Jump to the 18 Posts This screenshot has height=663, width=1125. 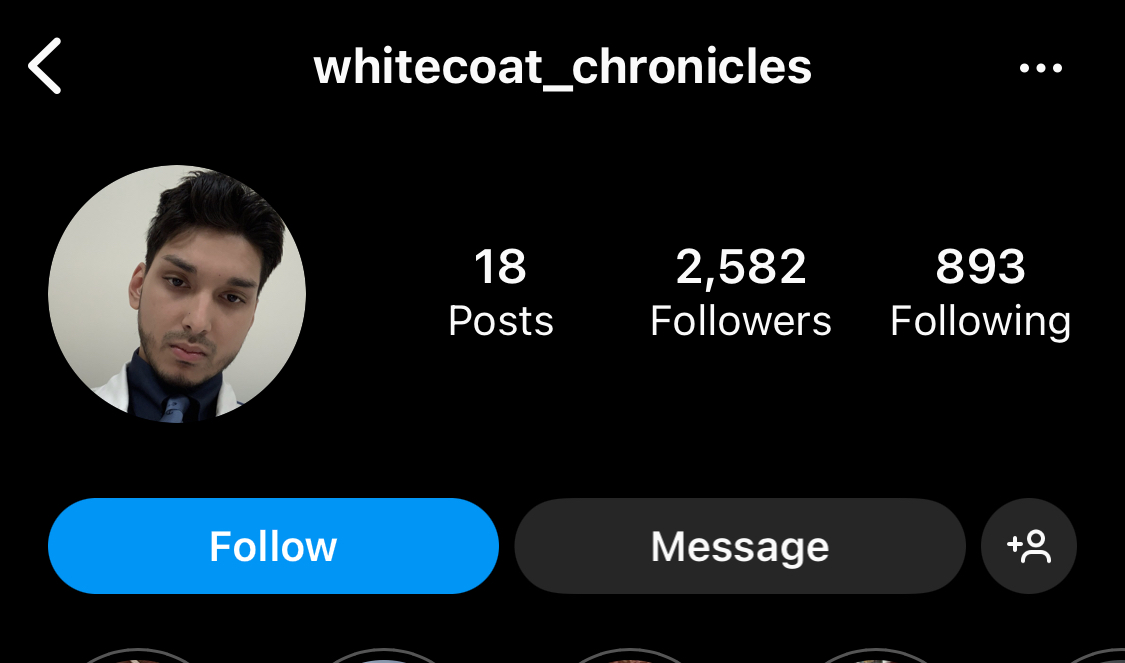point(500,293)
